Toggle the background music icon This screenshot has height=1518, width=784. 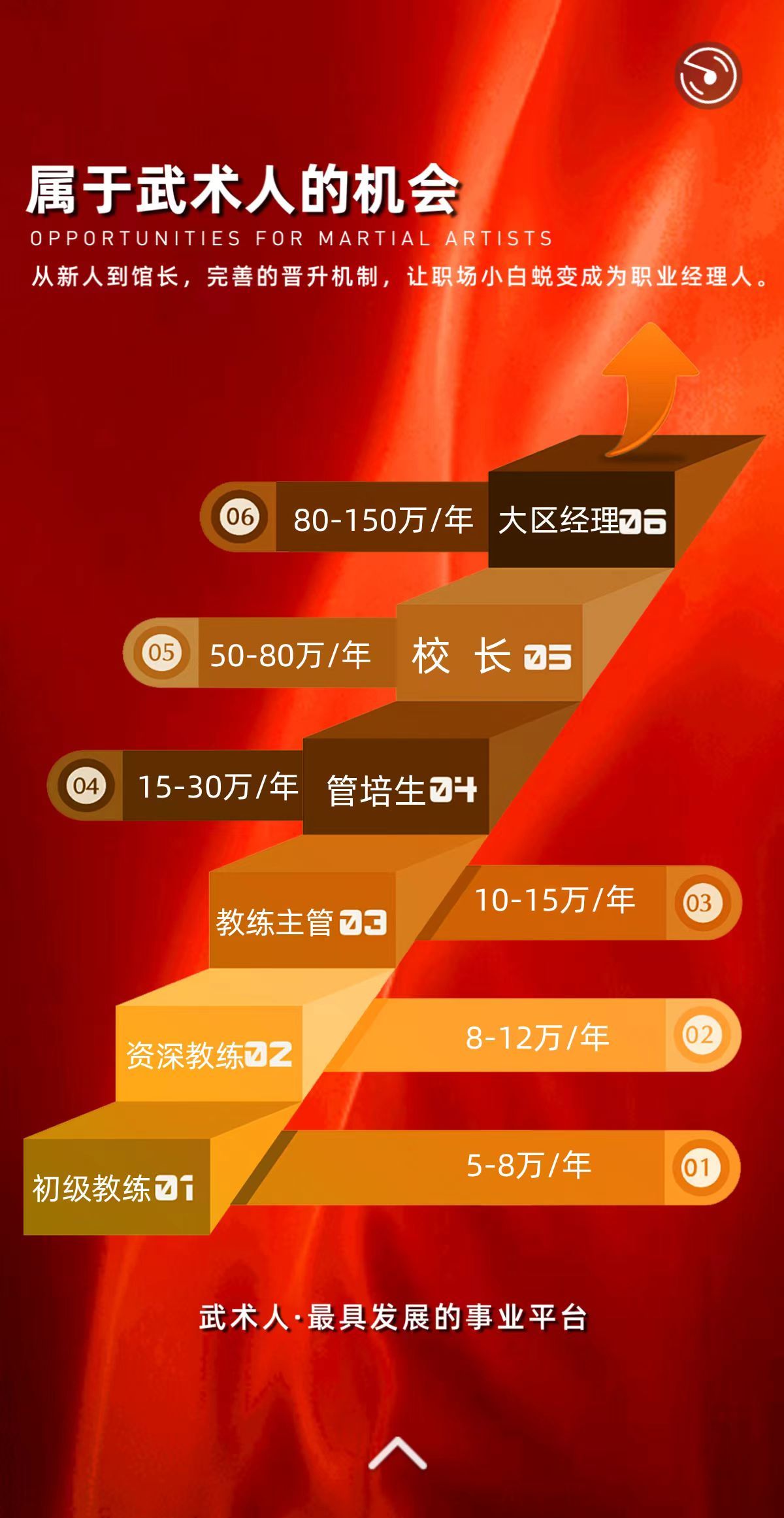coord(708,76)
